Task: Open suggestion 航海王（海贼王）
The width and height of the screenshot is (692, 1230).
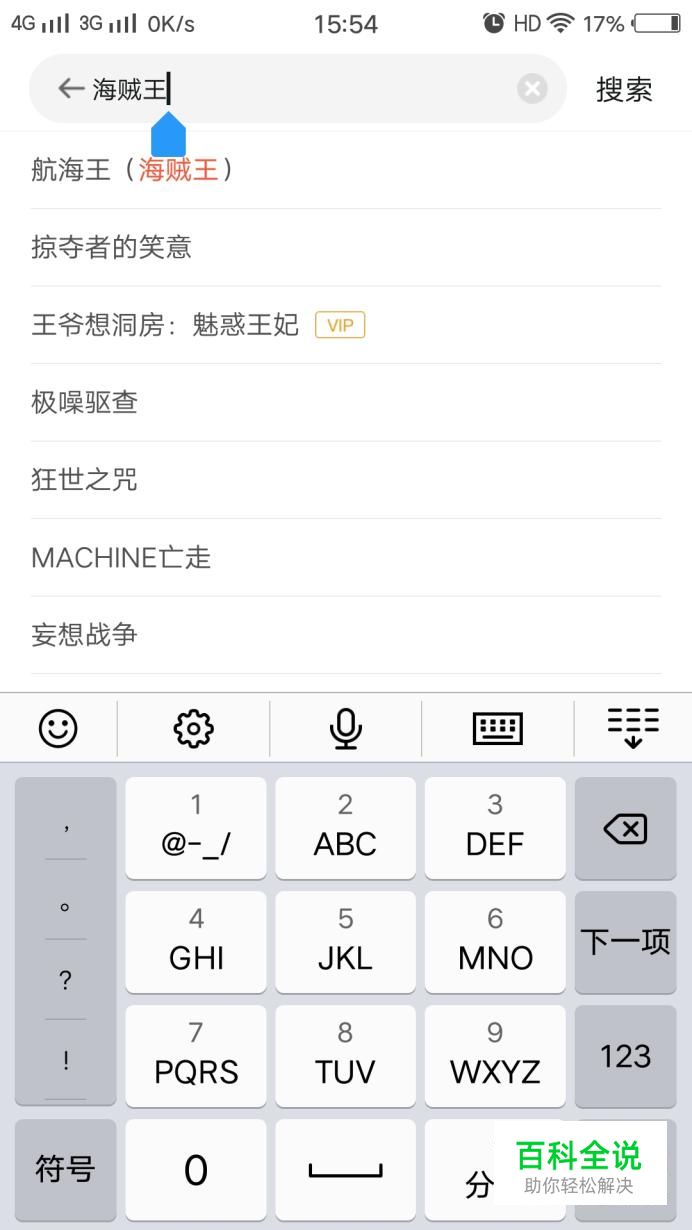Action: (x=134, y=170)
